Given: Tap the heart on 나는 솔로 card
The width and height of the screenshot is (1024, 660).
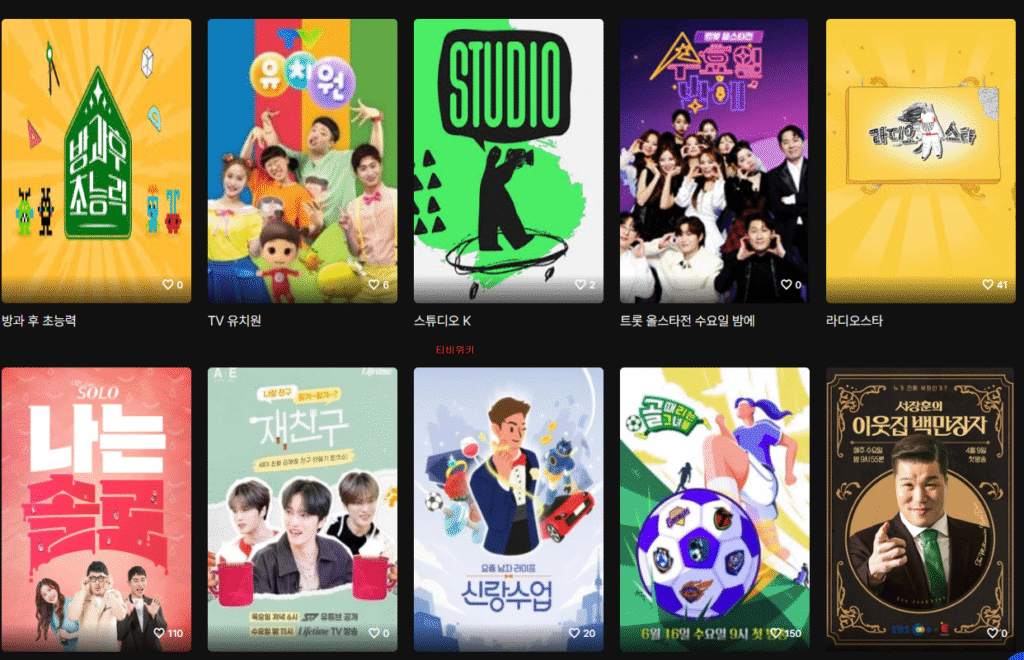Looking at the screenshot, I should coord(159,633).
